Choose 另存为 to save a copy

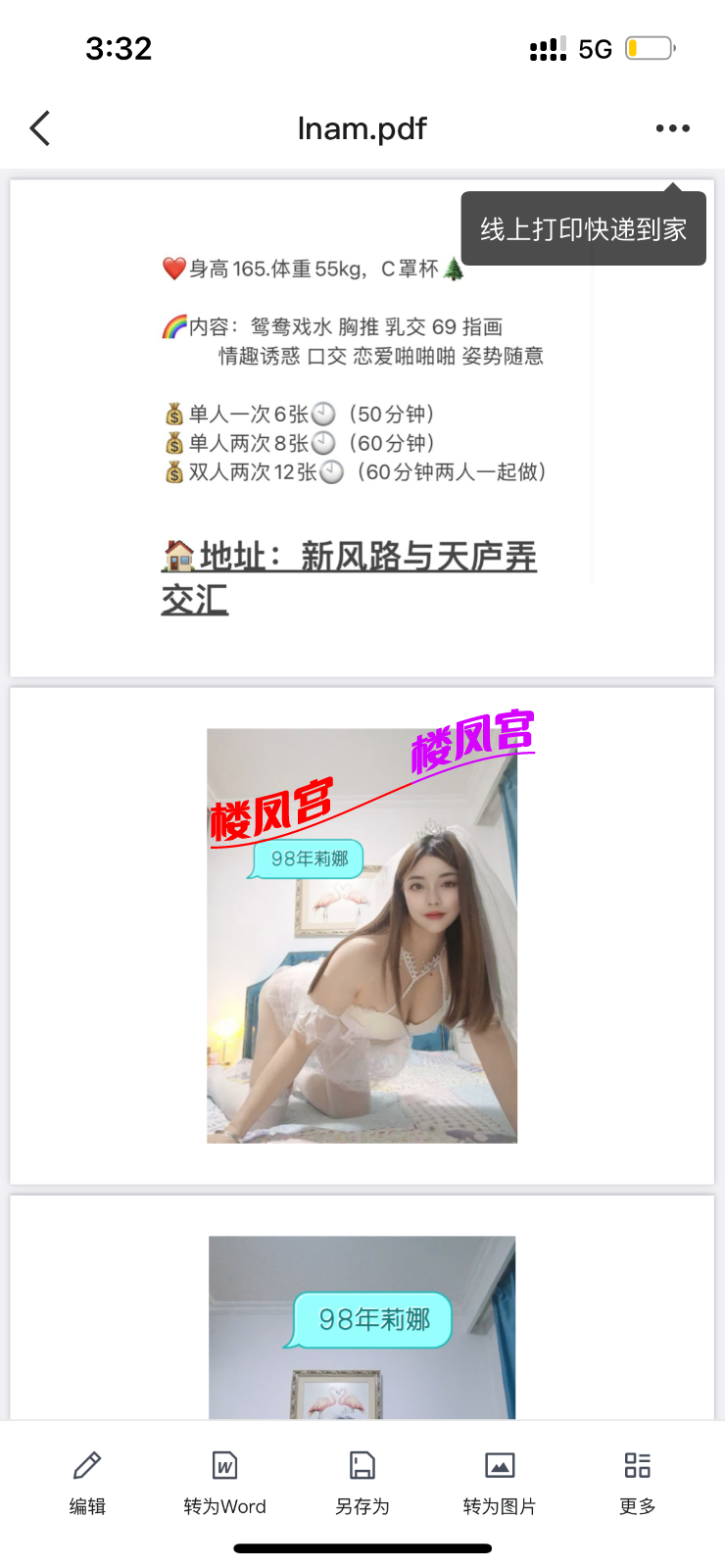(x=362, y=1482)
